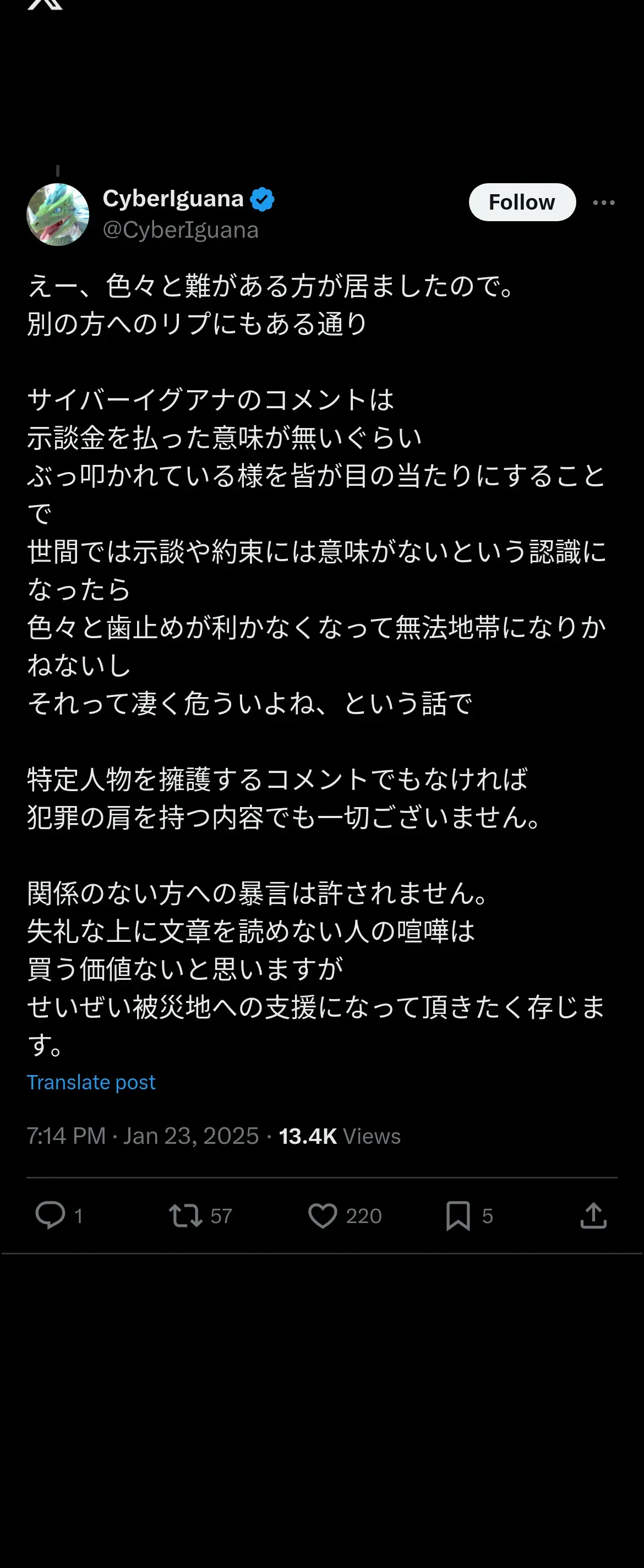This screenshot has height=1568, width=644.
Task: Share this post via share icon
Action: click(593, 1215)
